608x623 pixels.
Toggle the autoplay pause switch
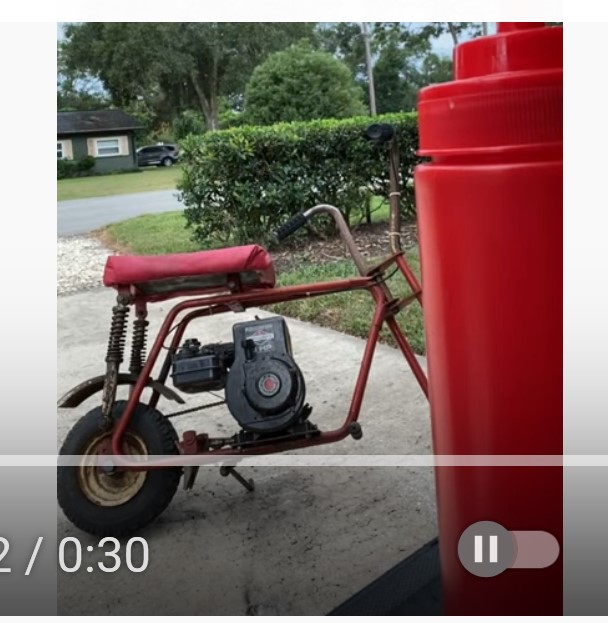pyautogui.click(x=508, y=550)
